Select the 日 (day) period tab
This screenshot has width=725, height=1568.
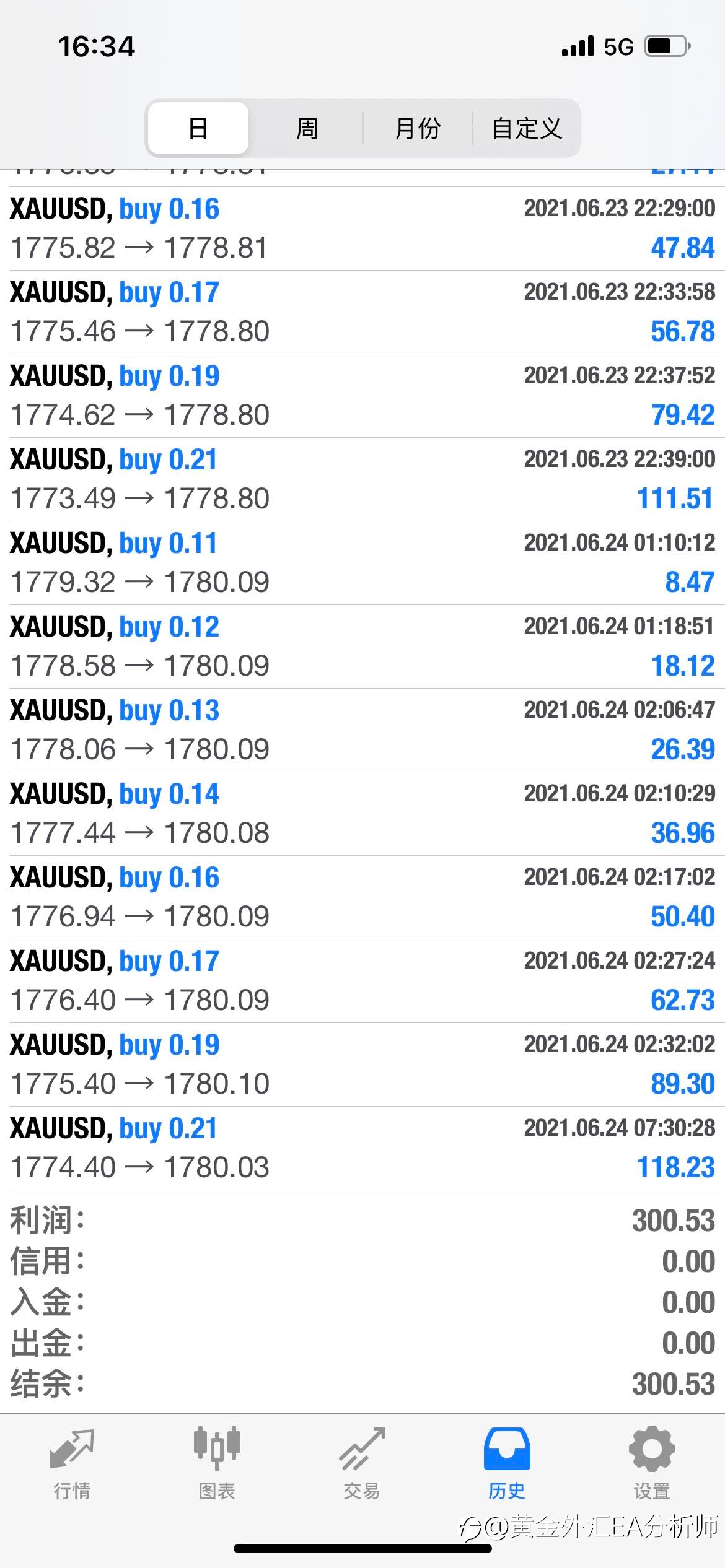tap(198, 128)
